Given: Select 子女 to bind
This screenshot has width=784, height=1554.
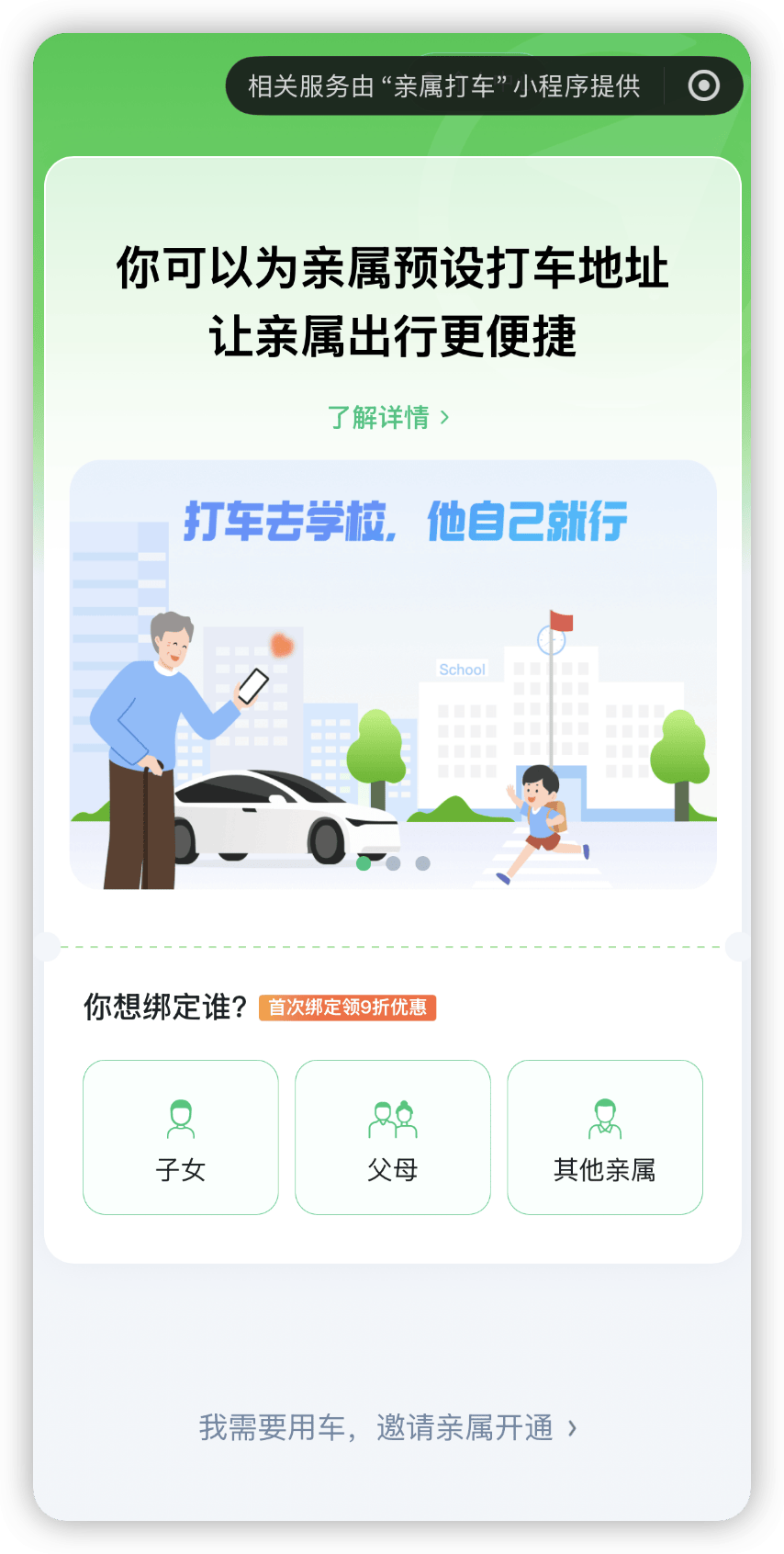Looking at the screenshot, I should [181, 1137].
